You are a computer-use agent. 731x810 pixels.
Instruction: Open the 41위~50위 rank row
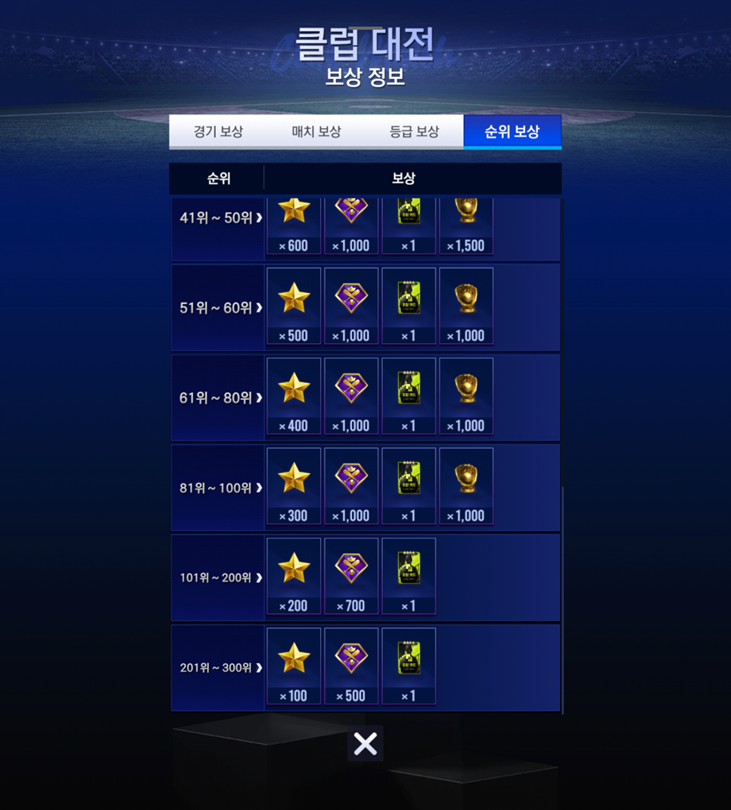click(217, 218)
